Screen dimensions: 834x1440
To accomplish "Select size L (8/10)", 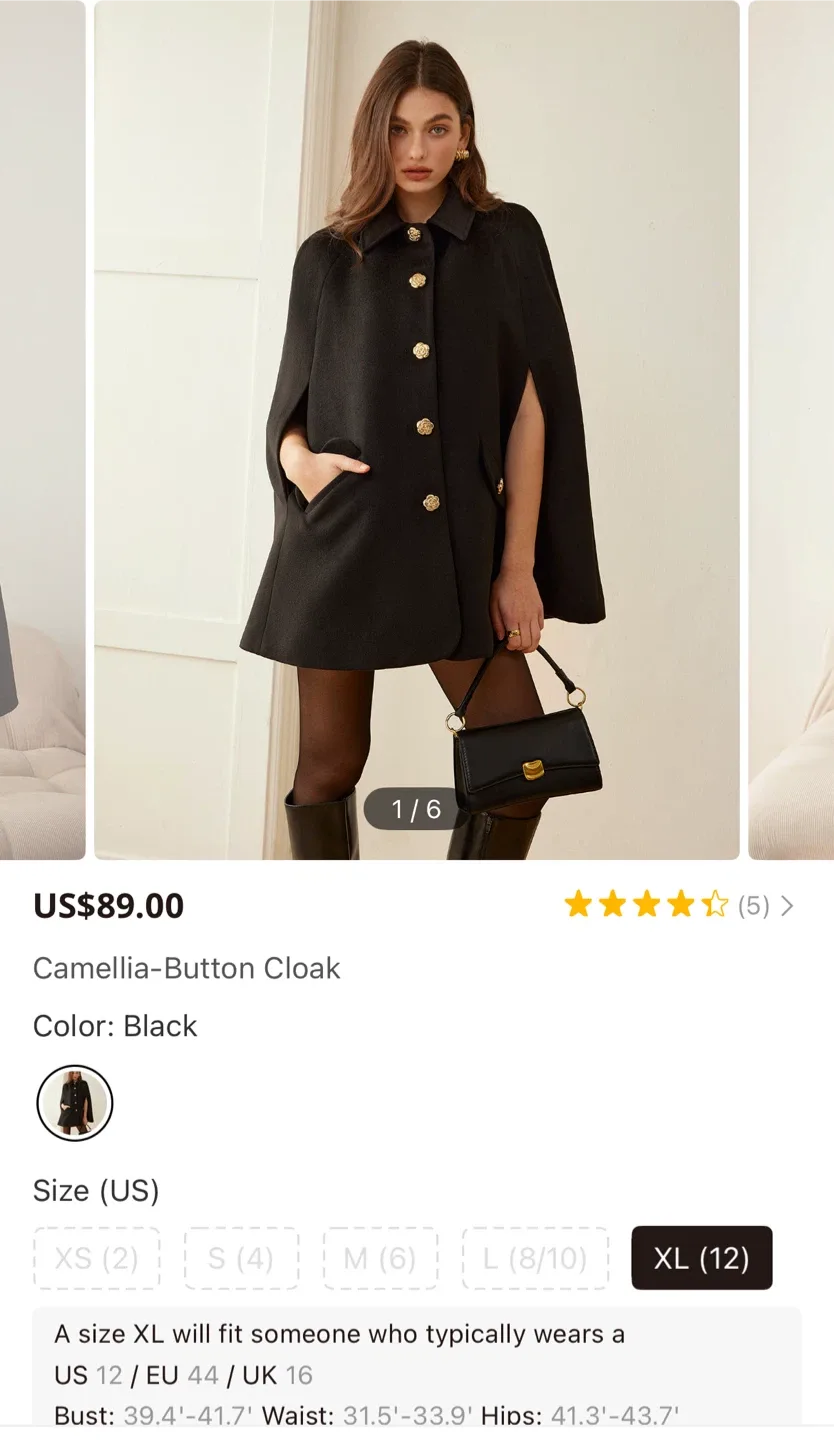I will pos(535,1258).
